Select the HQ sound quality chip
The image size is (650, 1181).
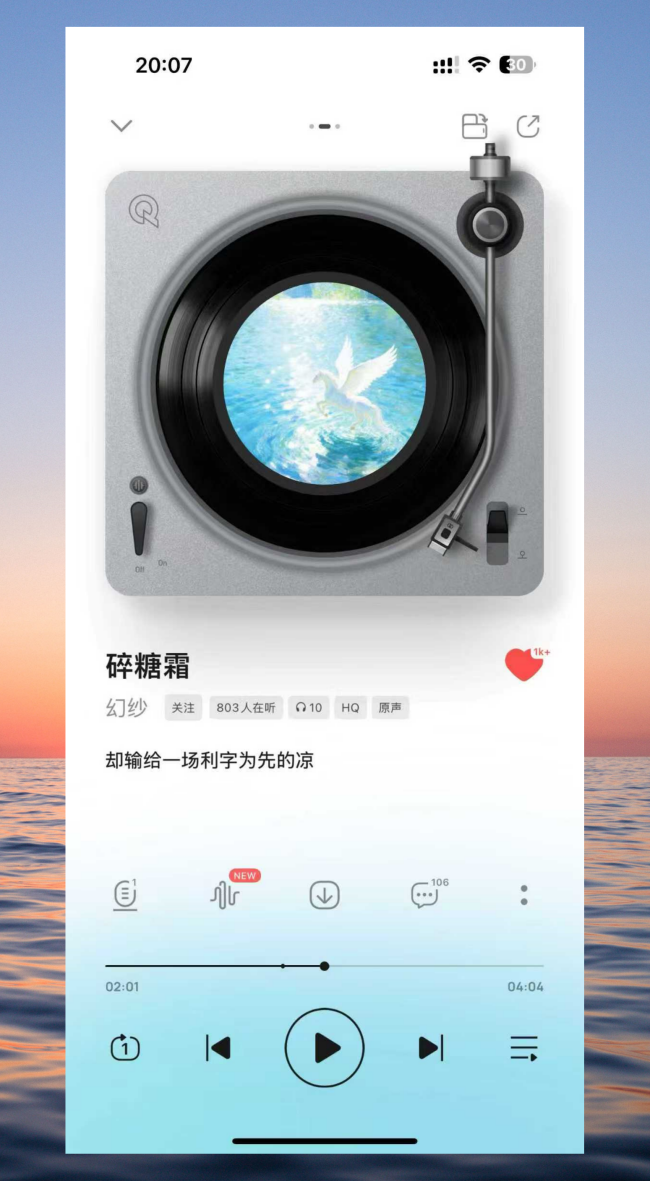click(350, 707)
